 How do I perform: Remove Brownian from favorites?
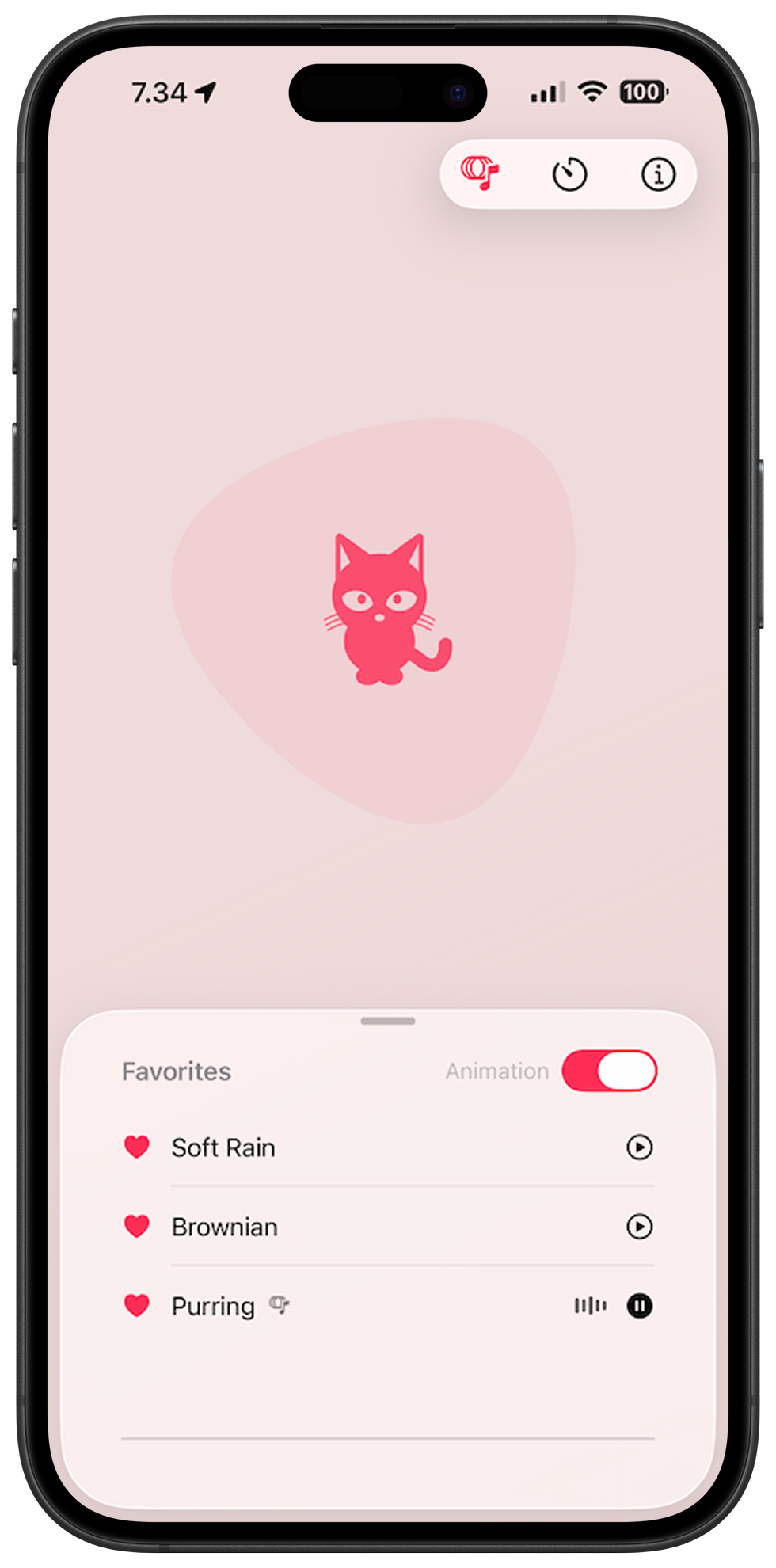point(137,1227)
